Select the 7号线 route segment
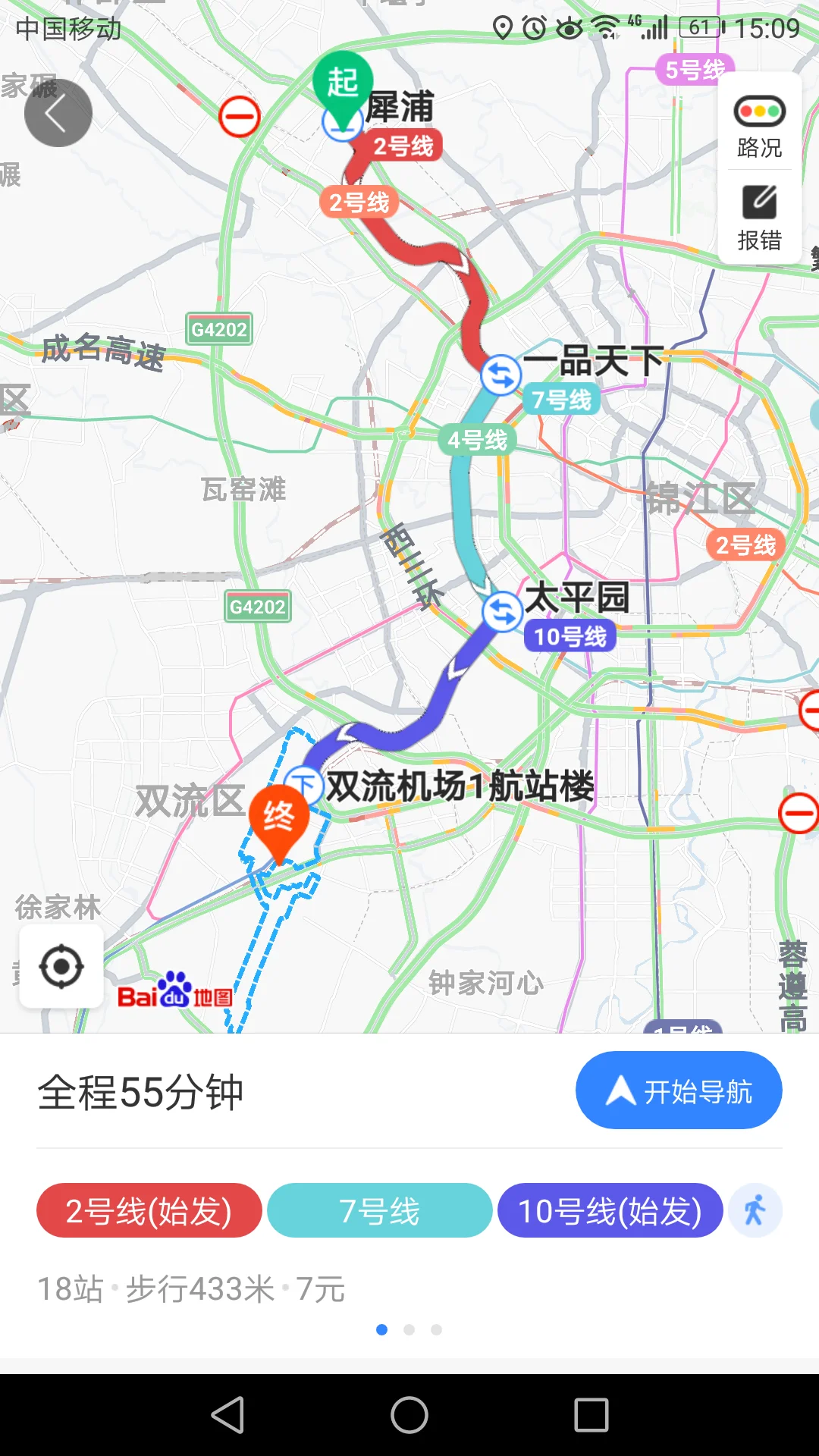 379,1210
